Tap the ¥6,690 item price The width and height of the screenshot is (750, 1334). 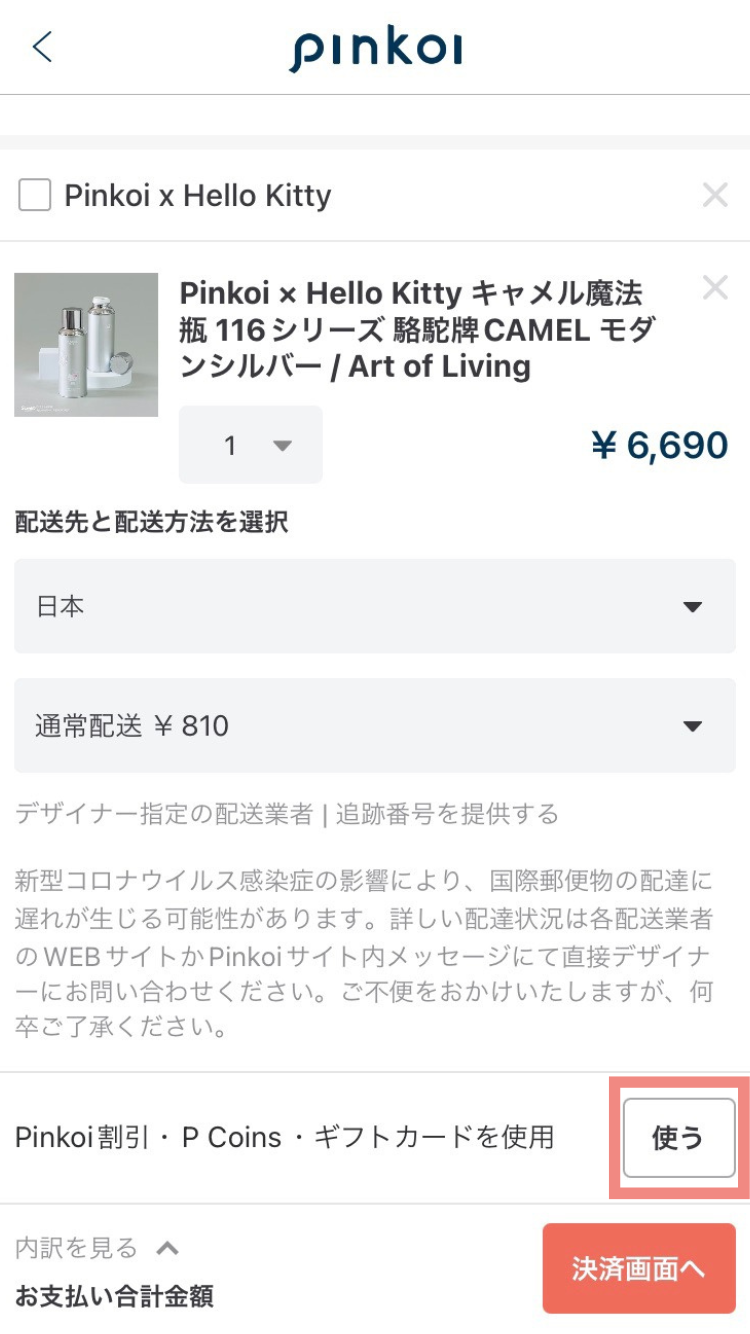(x=662, y=444)
